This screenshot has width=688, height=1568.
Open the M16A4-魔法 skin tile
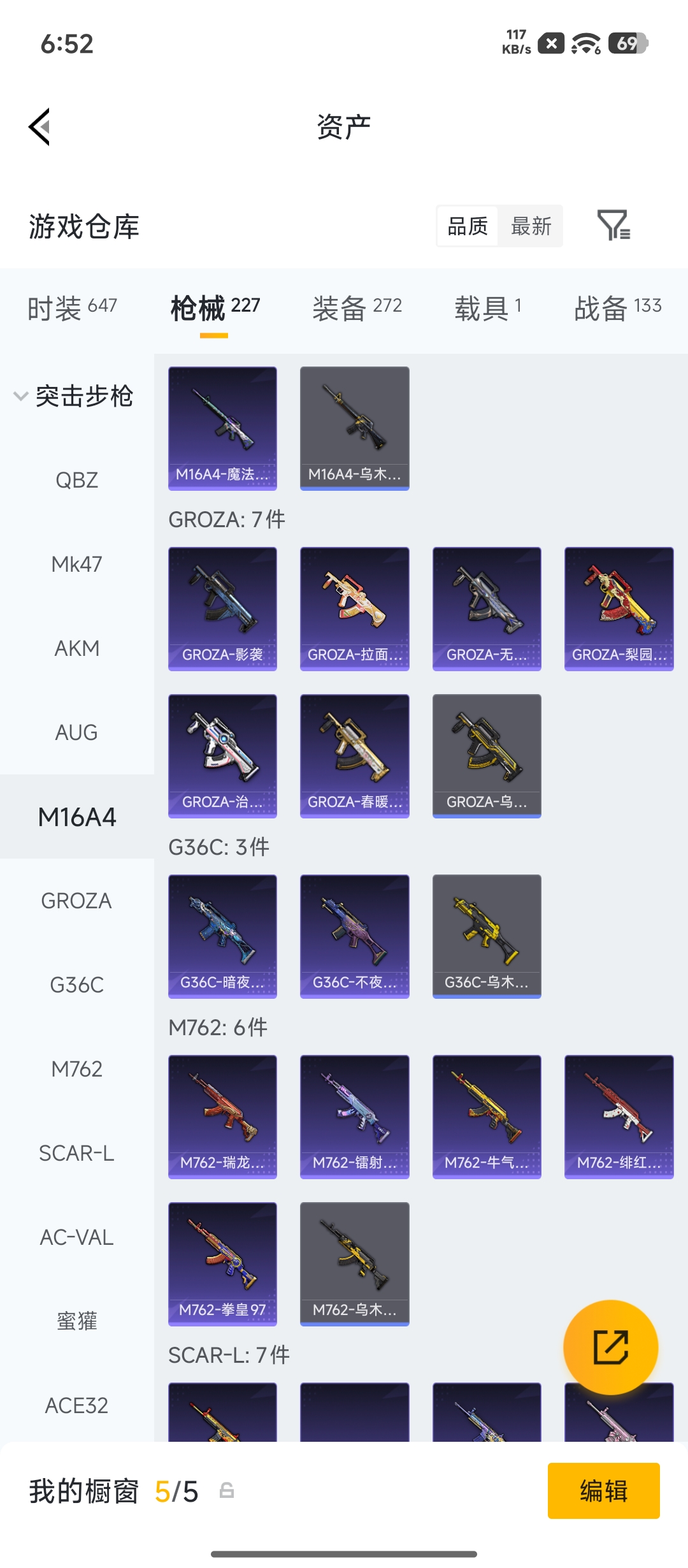click(222, 428)
